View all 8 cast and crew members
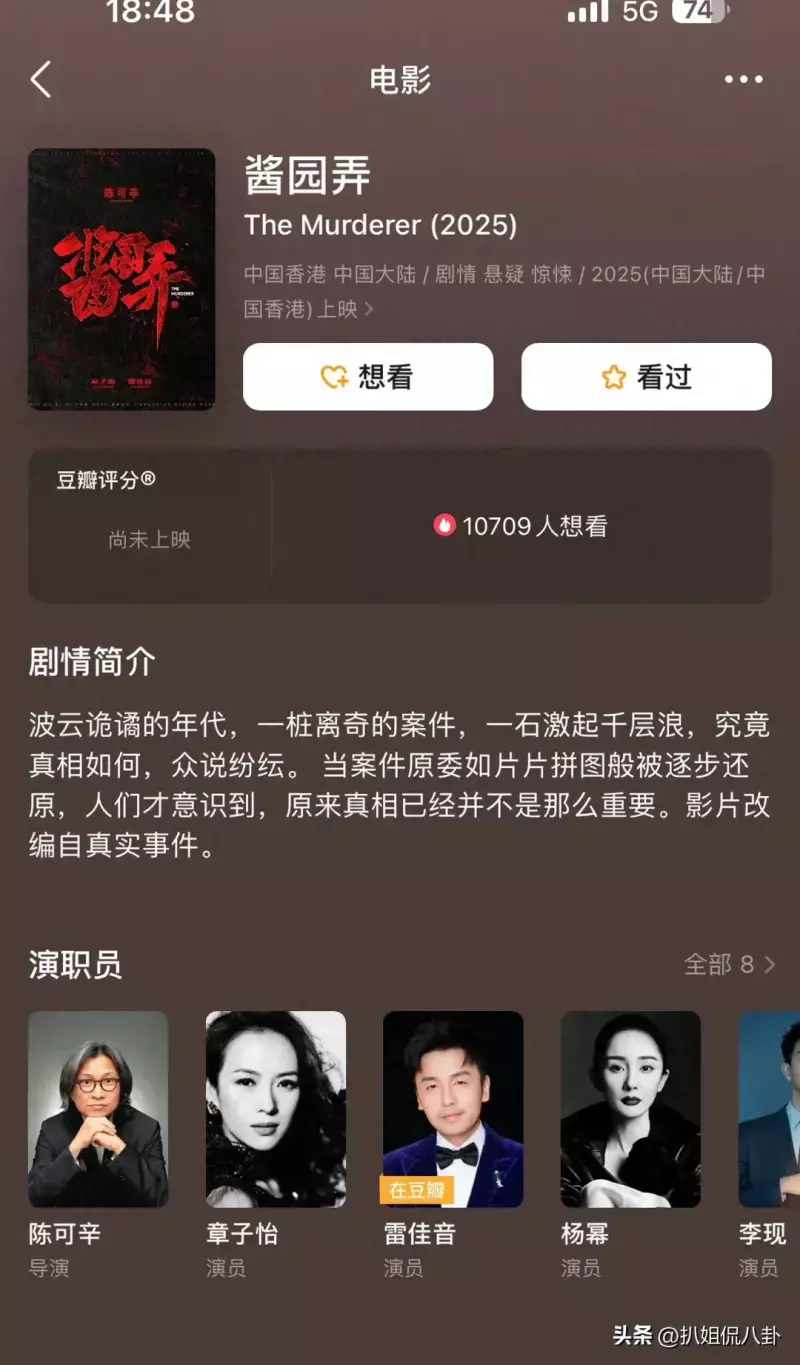Screen dimensions: 800x1365 [x=729, y=965]
